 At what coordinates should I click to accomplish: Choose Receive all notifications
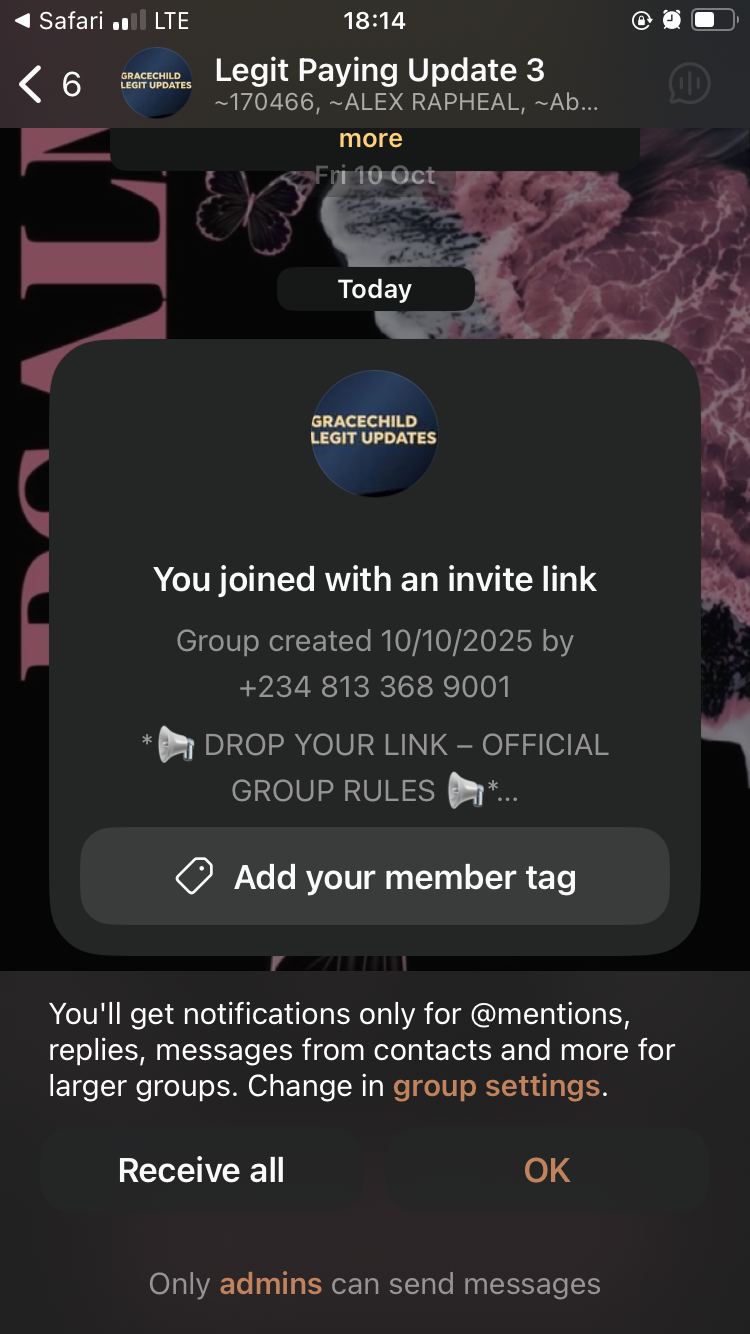(x=201, y=1170)
